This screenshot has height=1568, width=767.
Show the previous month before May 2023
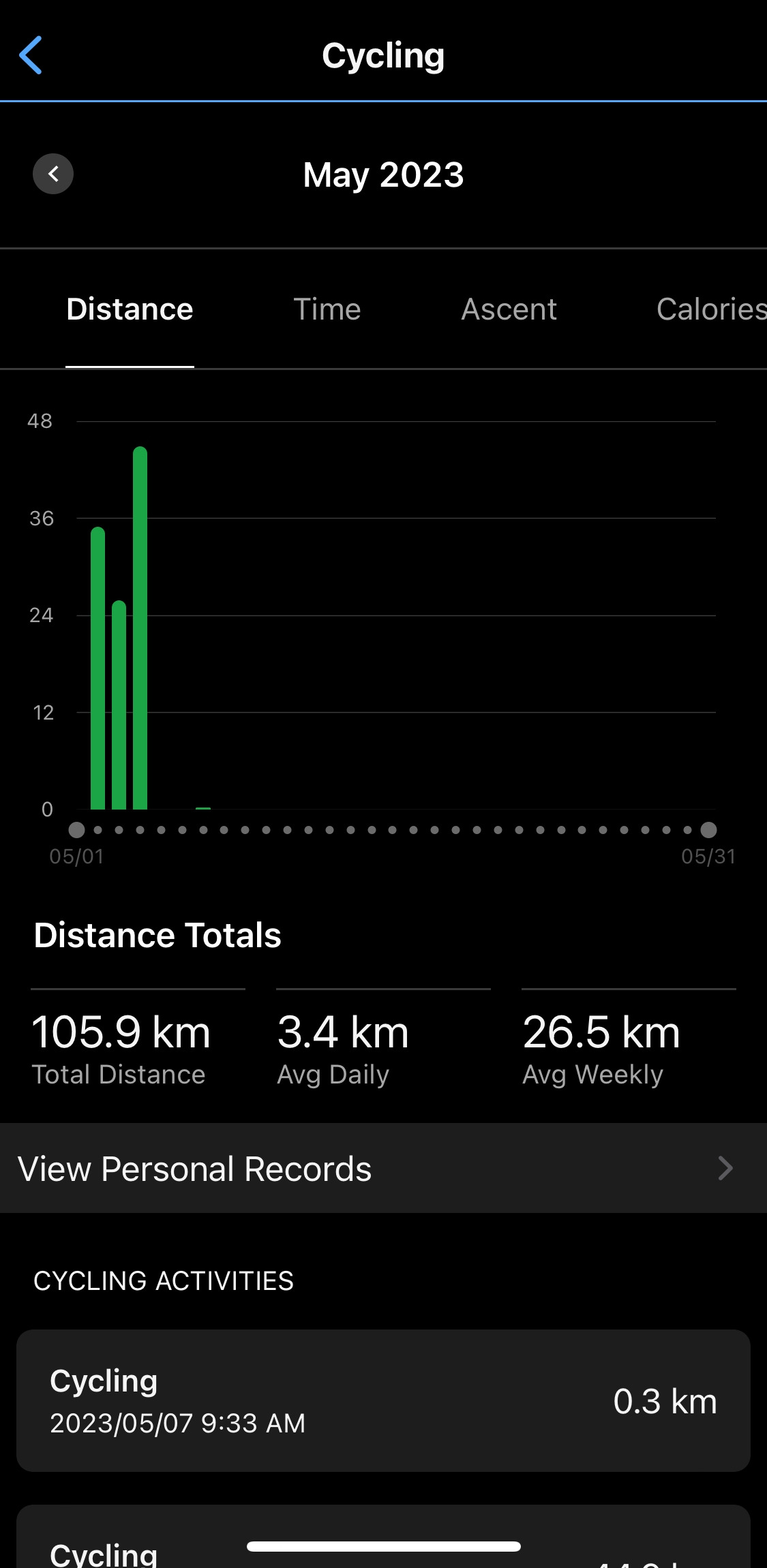coord(53,174)
